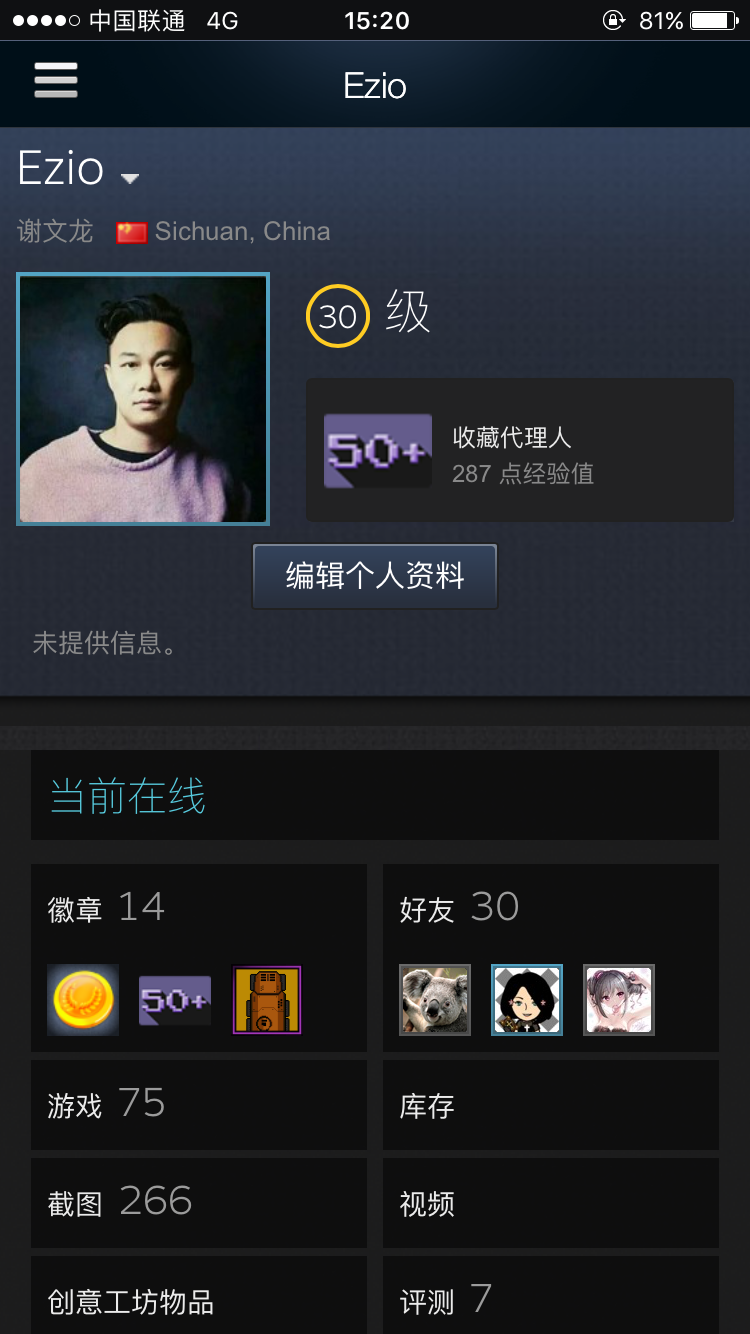Open the hamburger drawer menu
Screen dimensions: 750x1334
pos(56,80)
